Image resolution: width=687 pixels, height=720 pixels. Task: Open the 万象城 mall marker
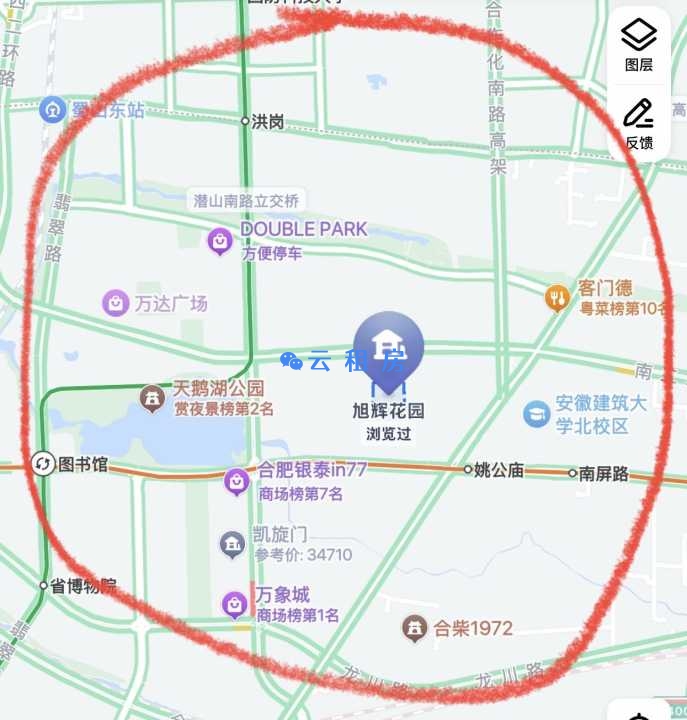pyautogui.click(x=235, y=603)
